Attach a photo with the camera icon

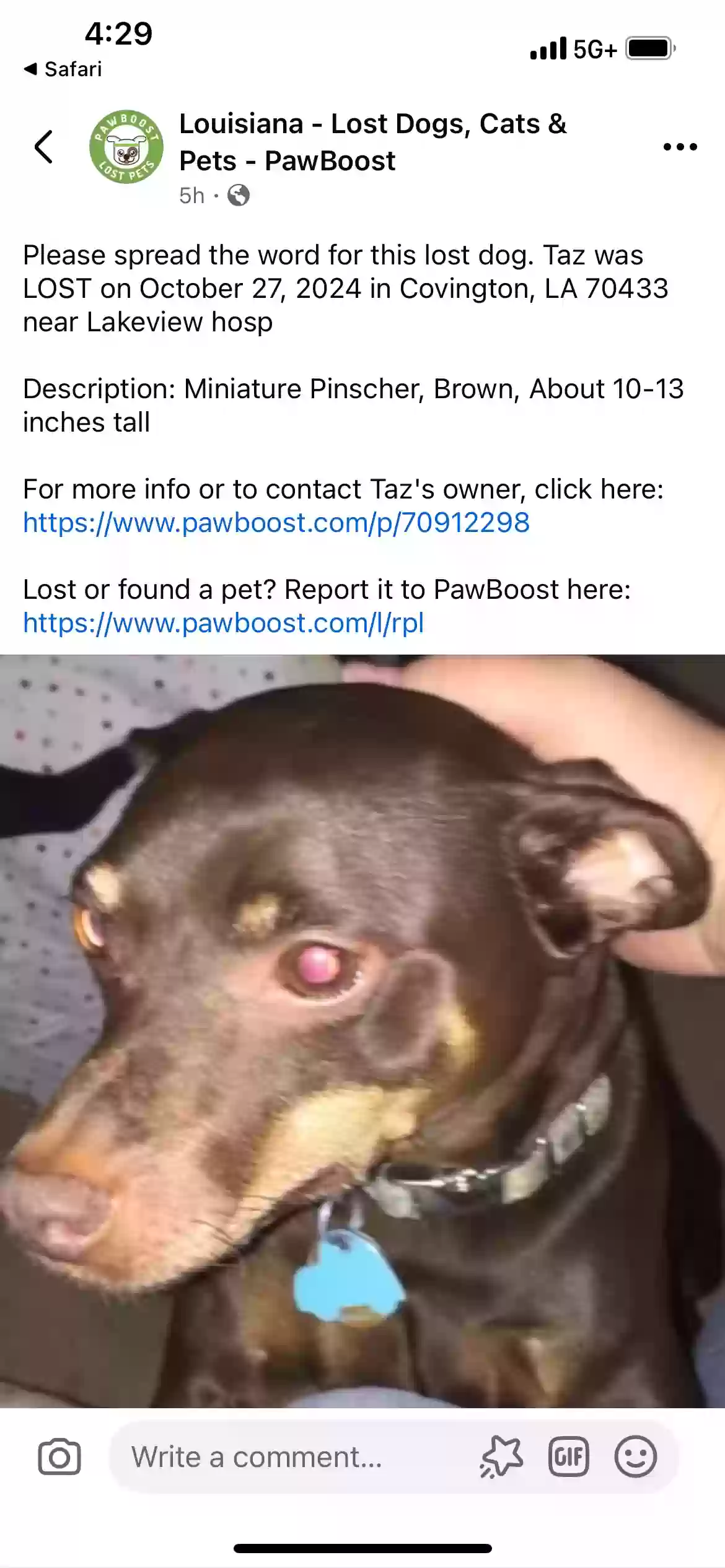pyautogui.click(x=59, y=1457)
